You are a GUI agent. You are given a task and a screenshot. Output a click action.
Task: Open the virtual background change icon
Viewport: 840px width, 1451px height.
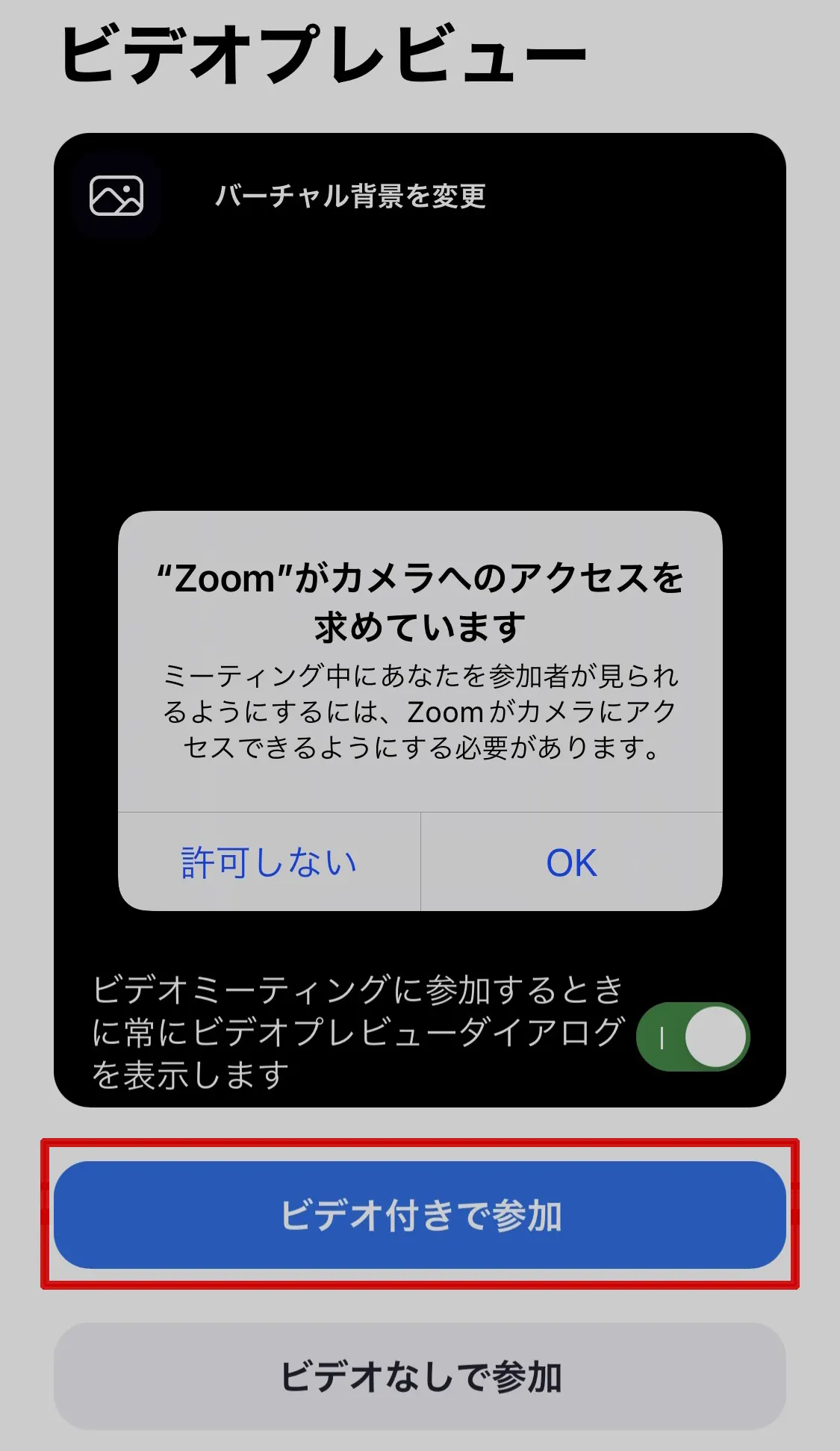tap(116, 196)
